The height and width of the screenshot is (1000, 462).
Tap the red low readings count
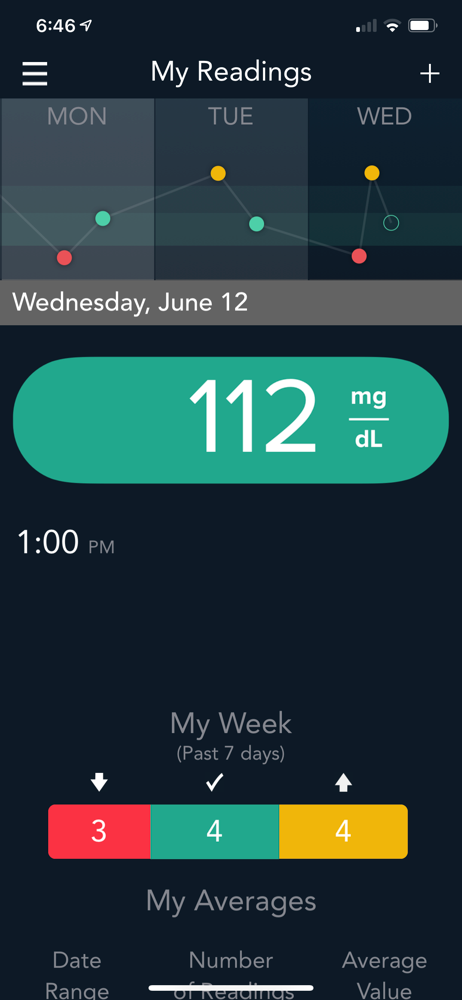pos(99,832)
